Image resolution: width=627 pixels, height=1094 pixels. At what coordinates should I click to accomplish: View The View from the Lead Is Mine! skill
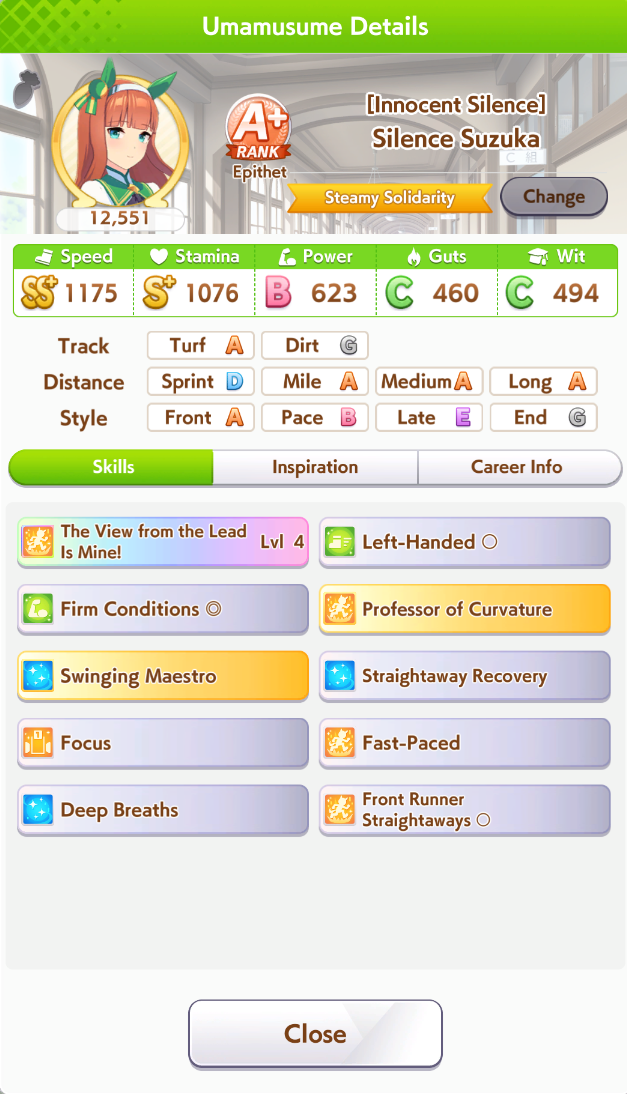point(163,542)
